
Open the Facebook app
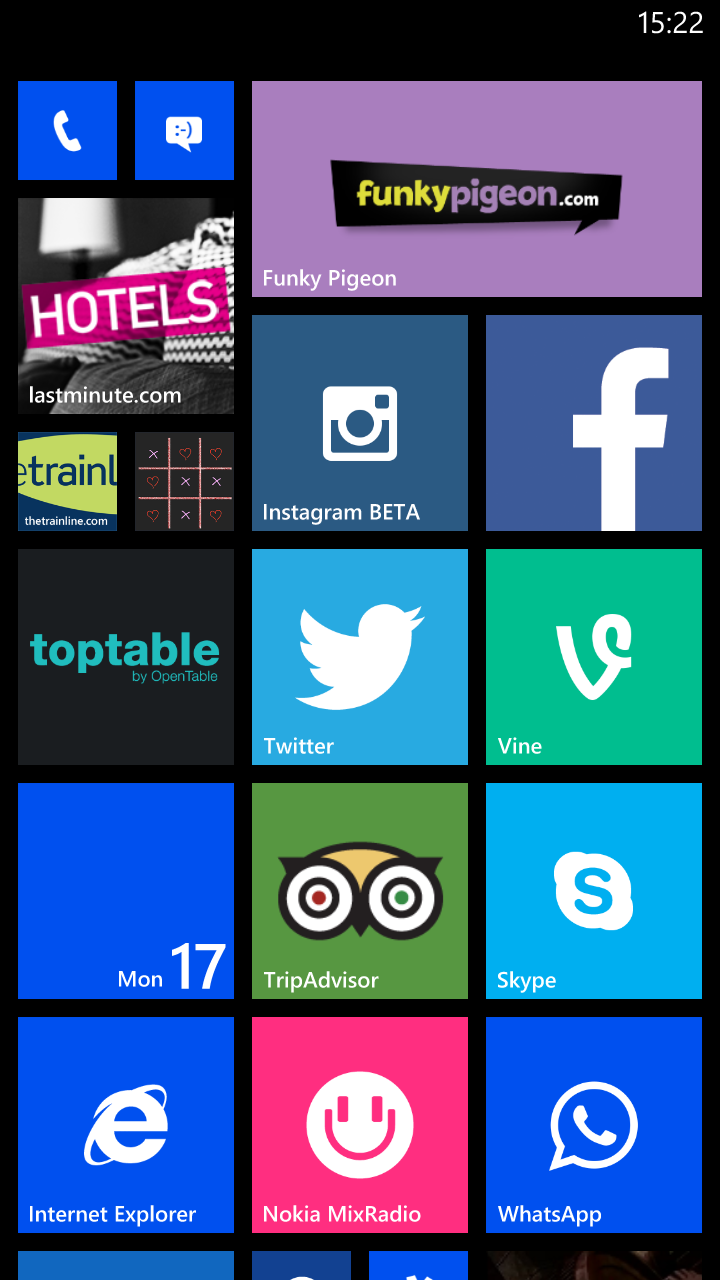tap(593, 422)
